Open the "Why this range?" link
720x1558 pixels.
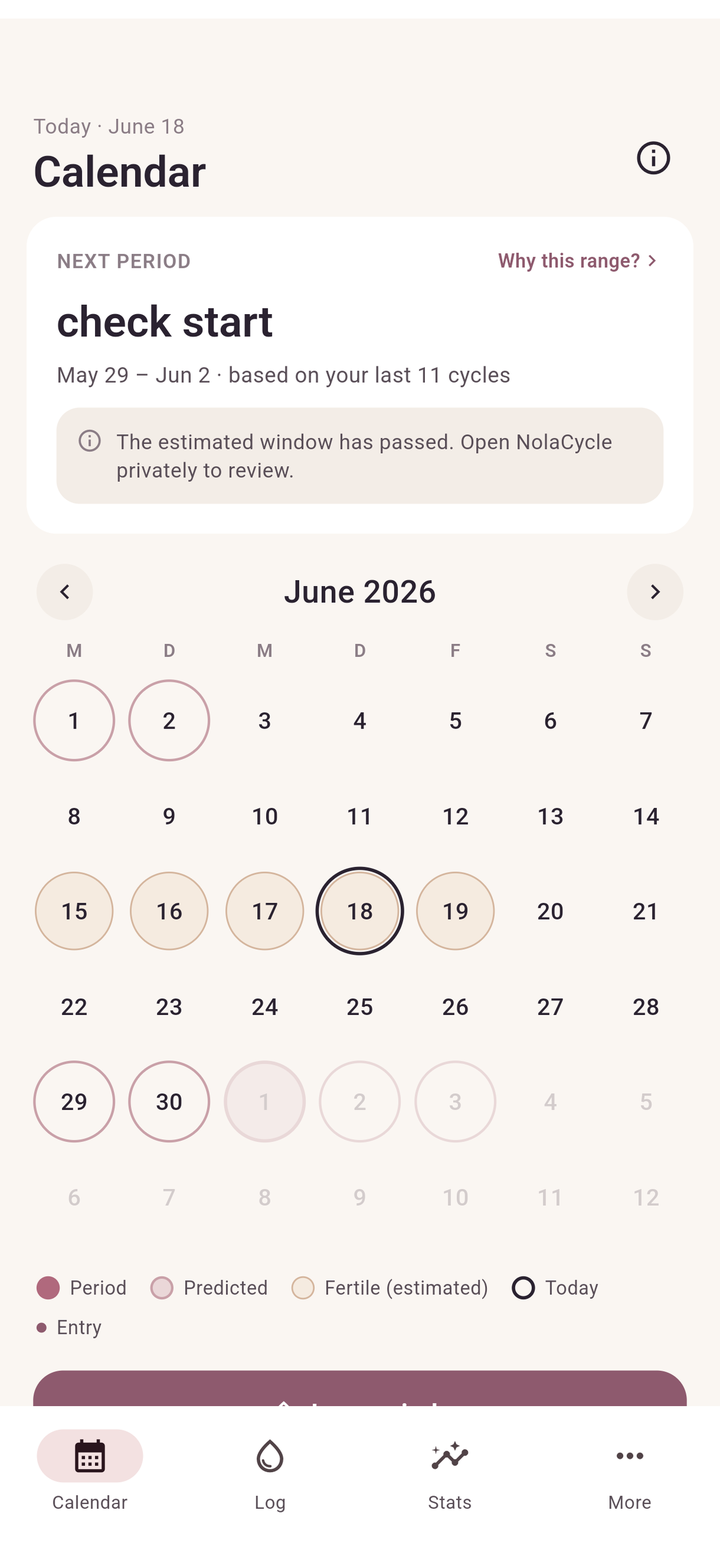[577, 261]
